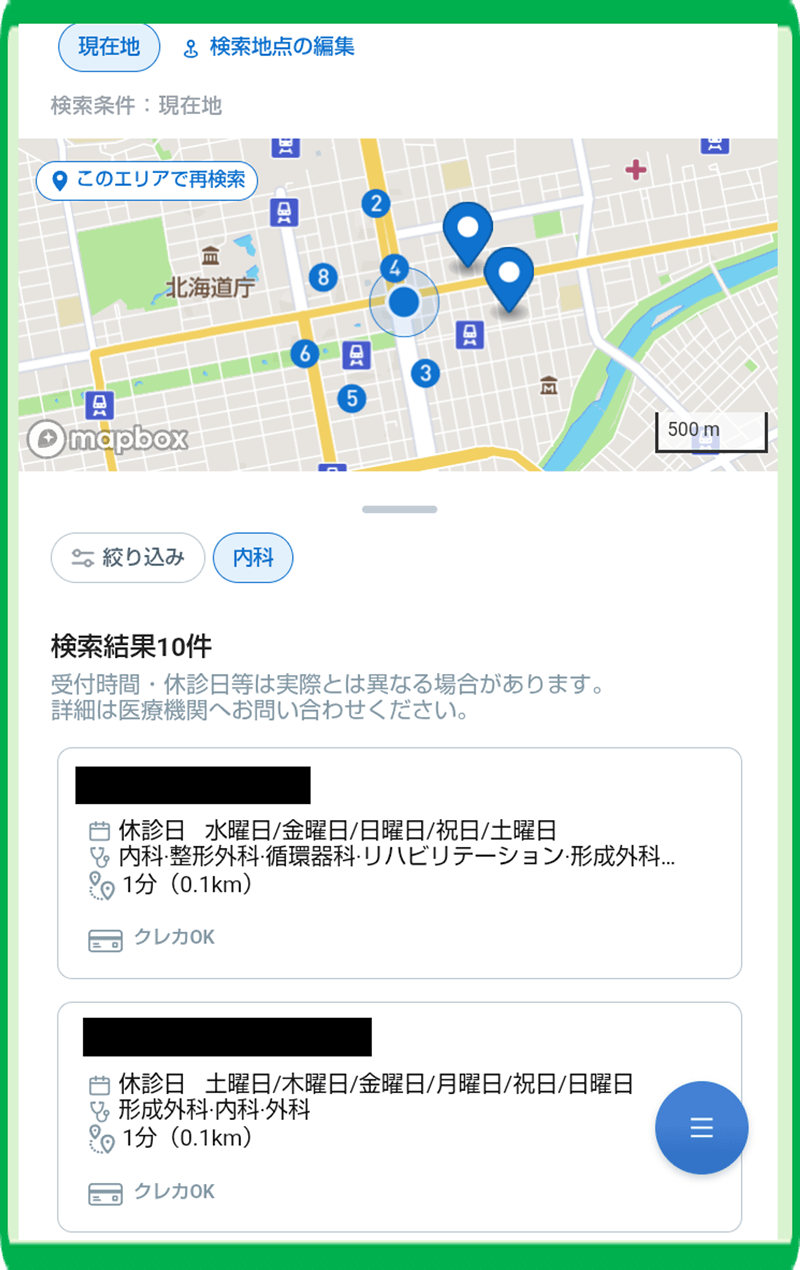Open the 絞り込み filter

click(x=128, y=558)
